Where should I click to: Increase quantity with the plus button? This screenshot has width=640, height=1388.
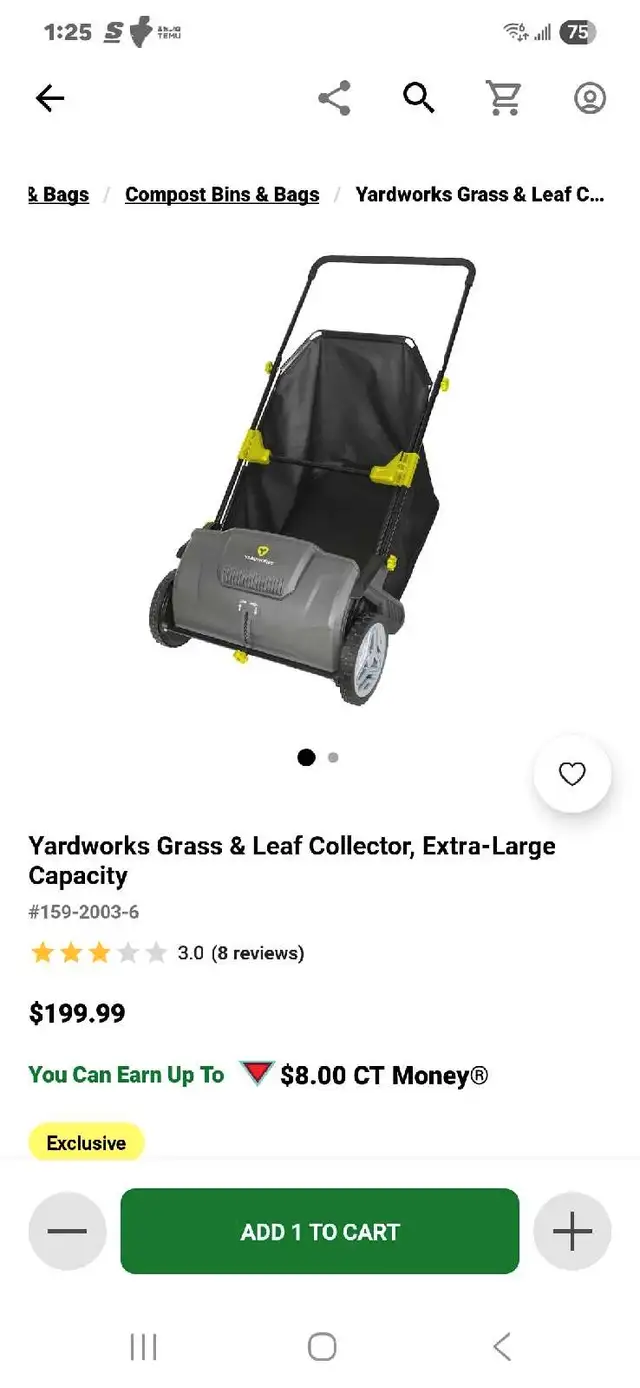pyautogui.click(x=572, y=1231)
